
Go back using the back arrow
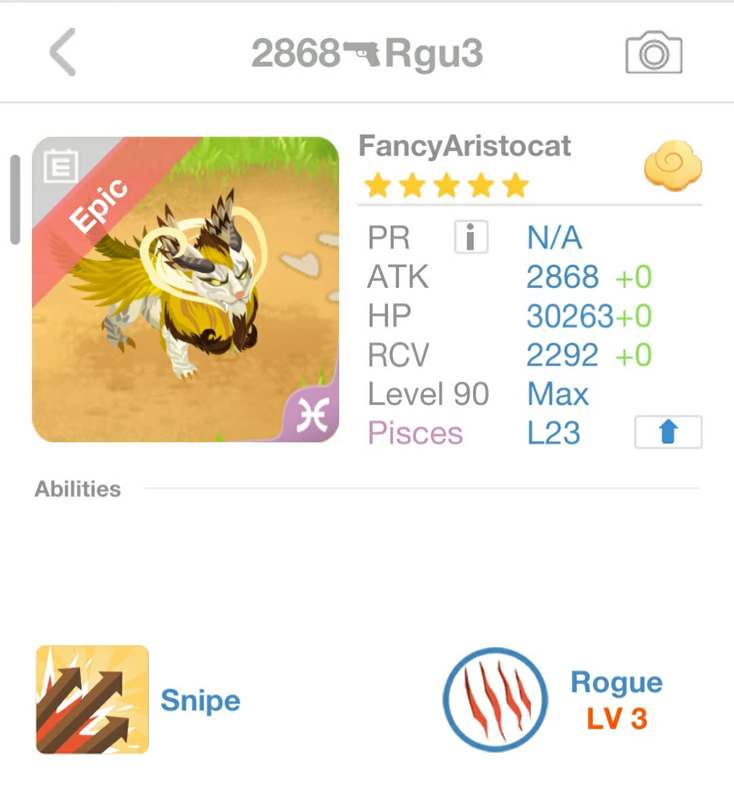coord(62,52)
